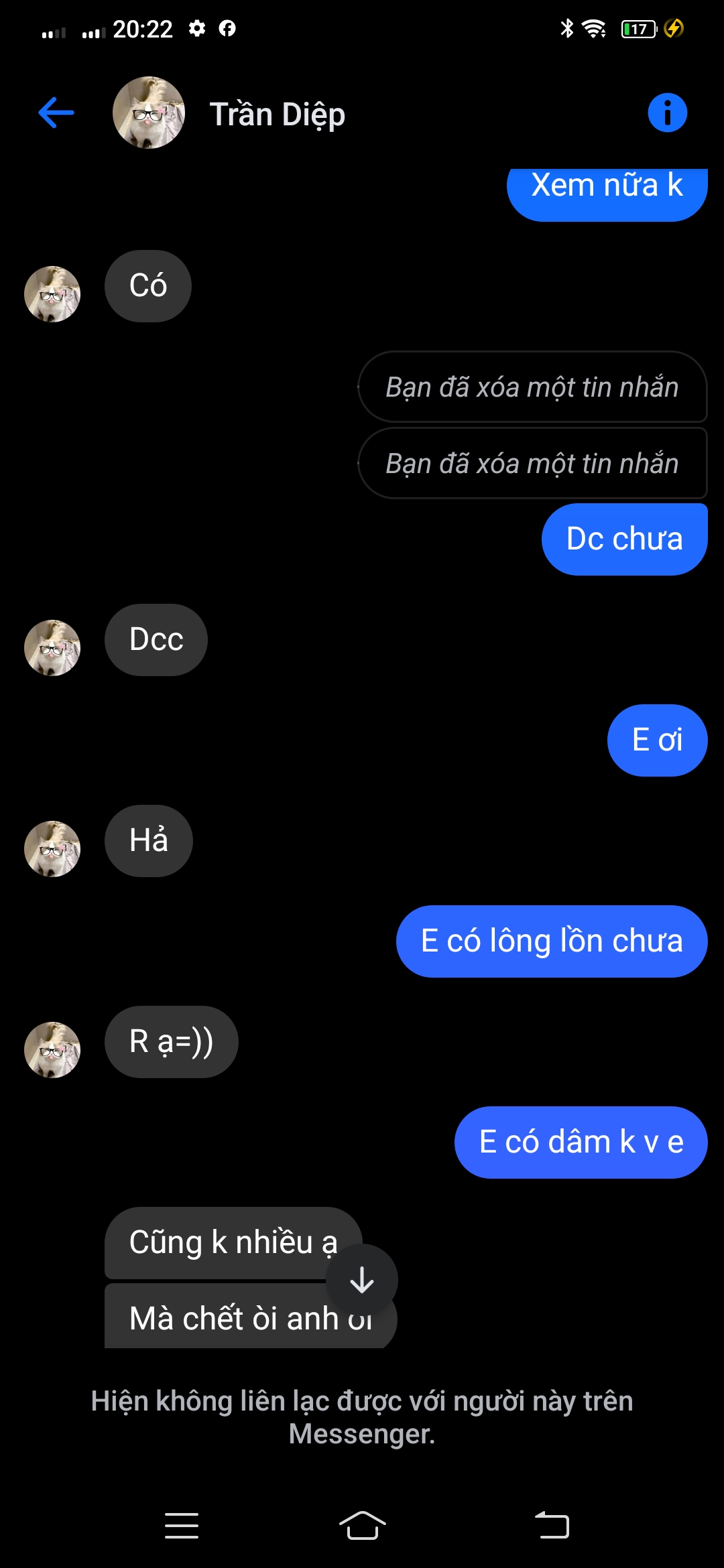
Task: Tap the system back button
Action: [x=552, y=1526]
